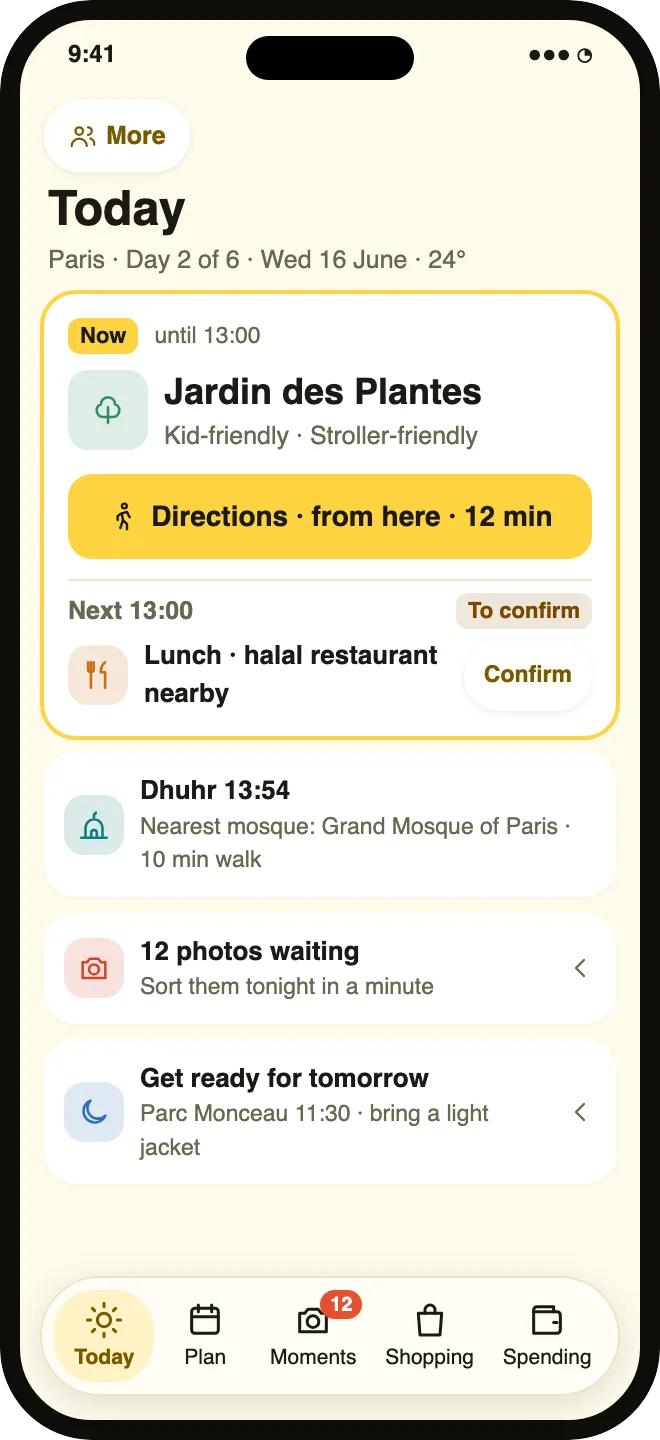660x1440 pixels.
Task: Open the More button at top
Action: pyautogui.click(x=117, y=136)
